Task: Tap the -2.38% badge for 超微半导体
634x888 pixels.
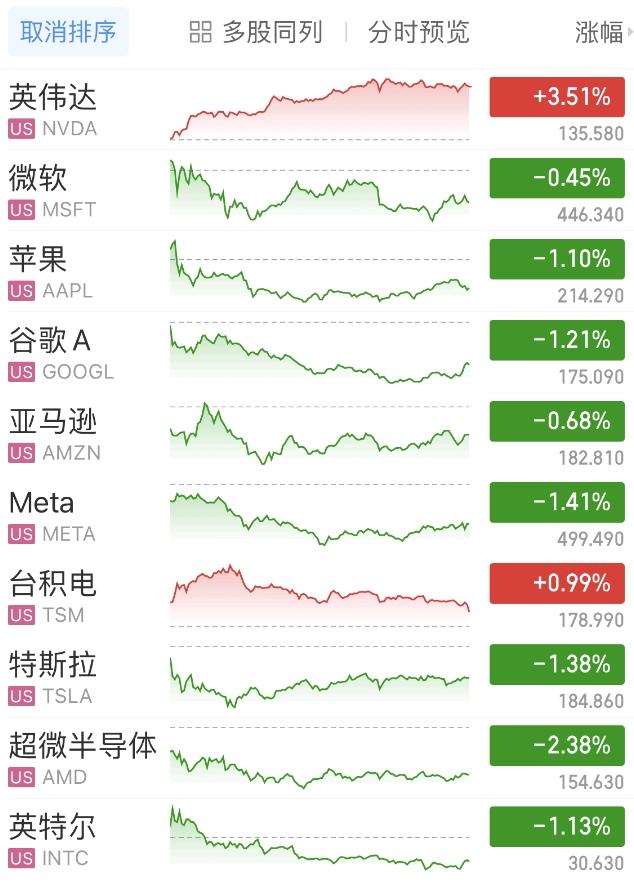Action: [557, 745]
